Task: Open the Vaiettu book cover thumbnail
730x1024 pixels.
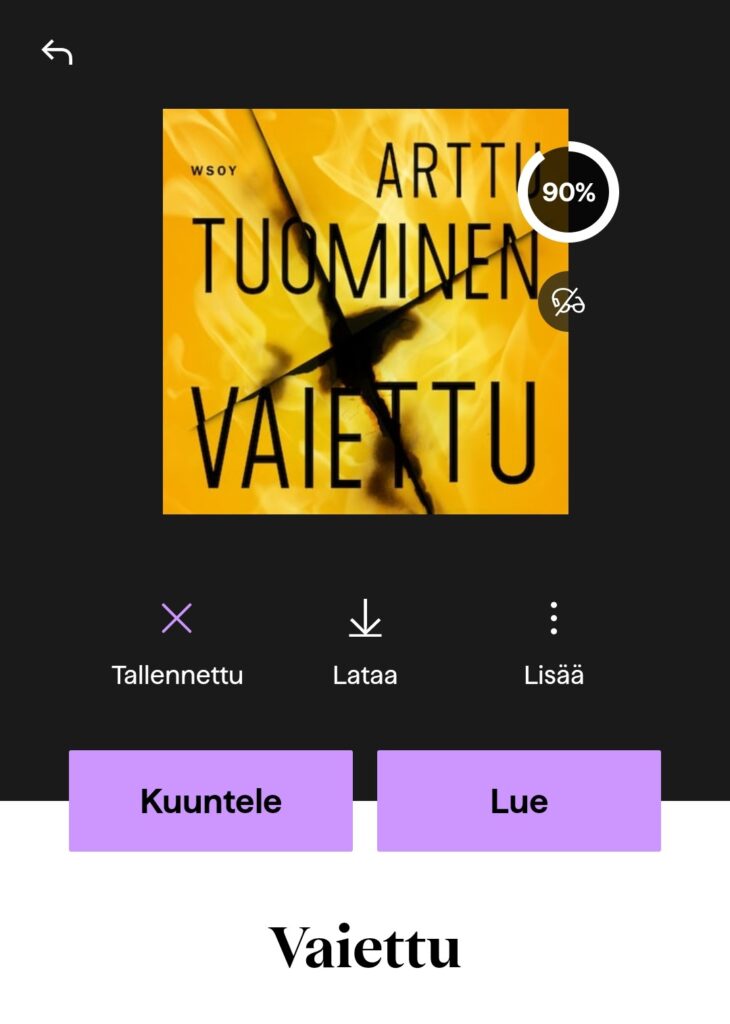Action: (x=365, y=310)
